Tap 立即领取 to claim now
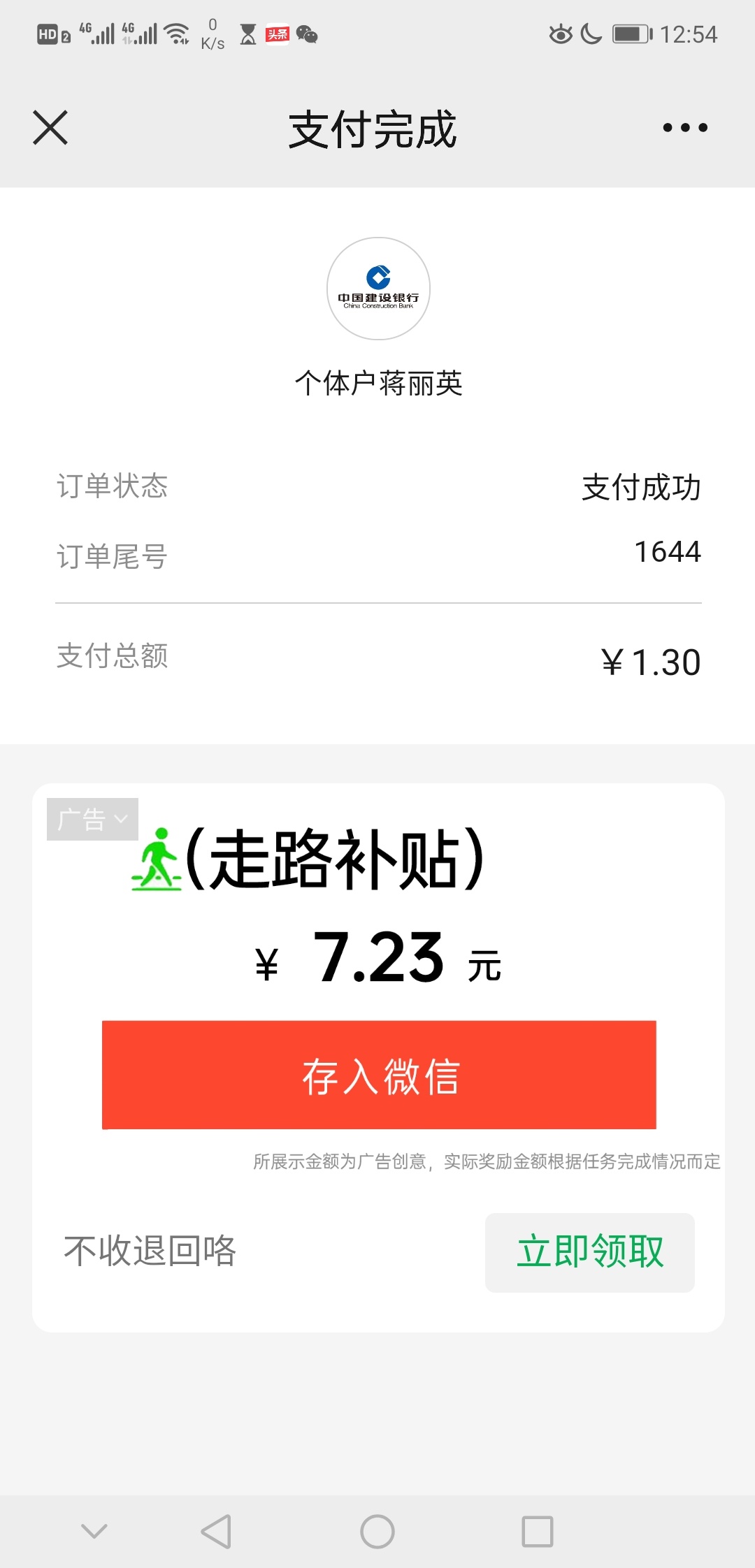 (590, 1252)
